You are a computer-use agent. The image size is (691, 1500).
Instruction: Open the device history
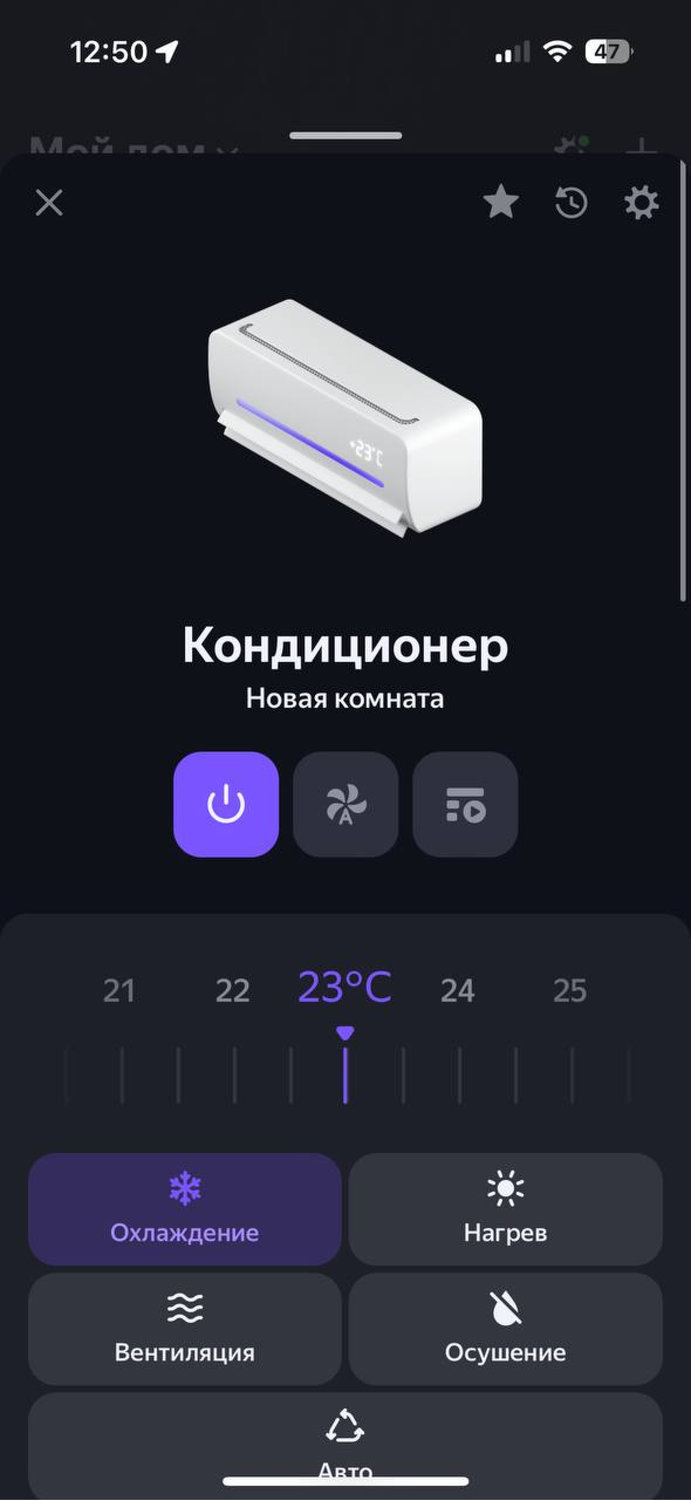coord(571,203)
